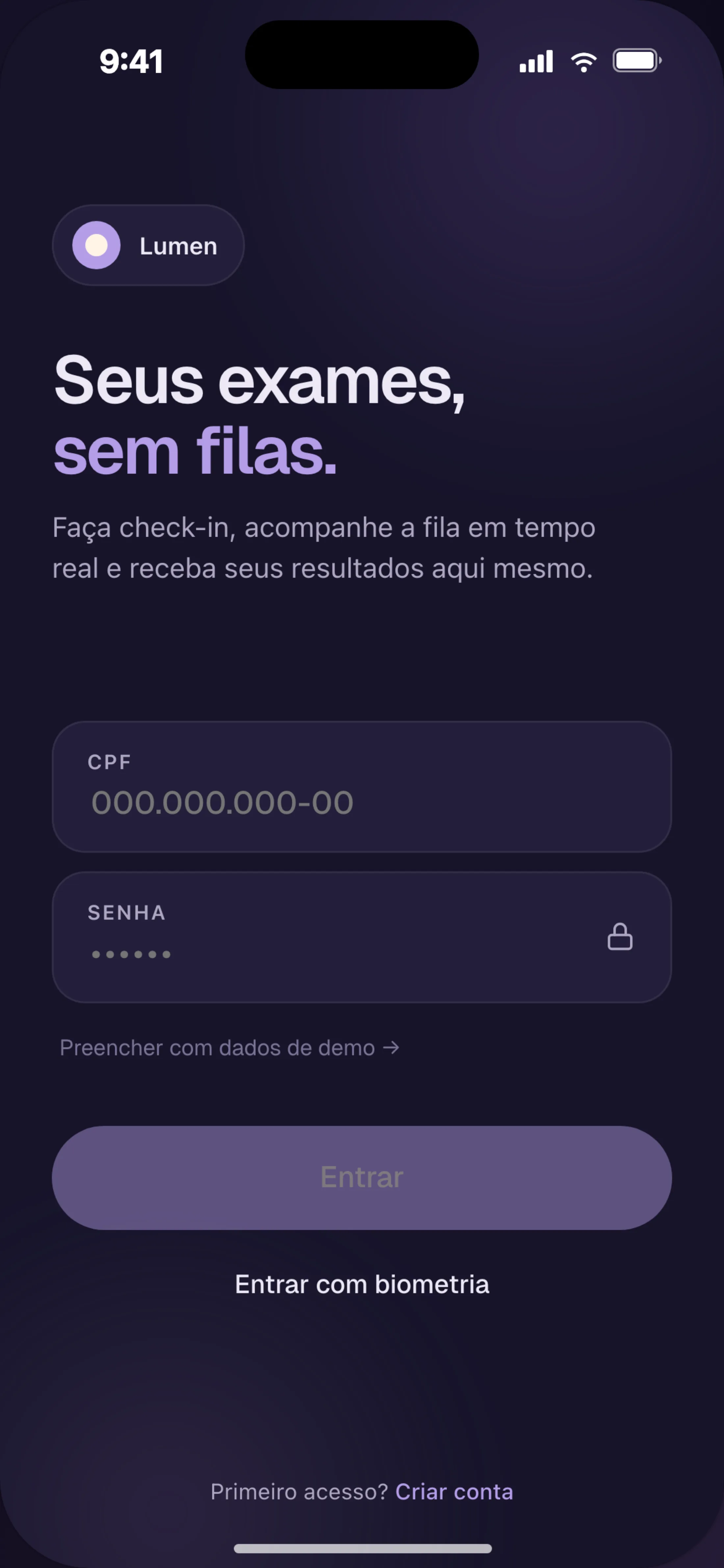Tap the battery indicator in the status bar
The height and width of the screenshot is (1568, 724).
635,60
